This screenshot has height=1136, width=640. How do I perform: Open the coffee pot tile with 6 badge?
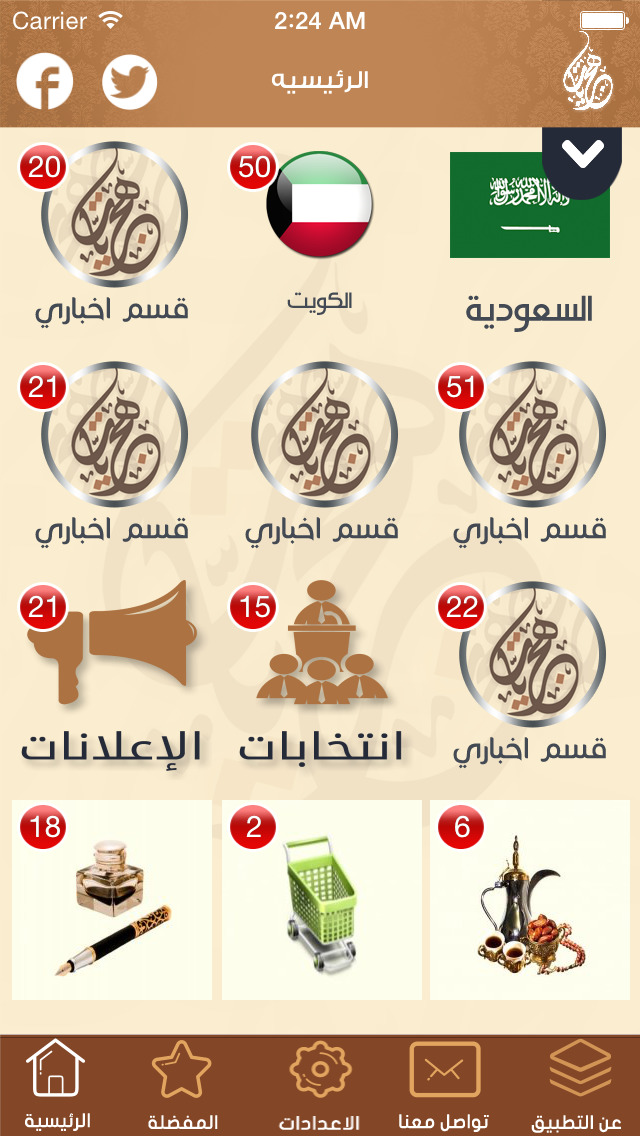[x=530, y=900]
